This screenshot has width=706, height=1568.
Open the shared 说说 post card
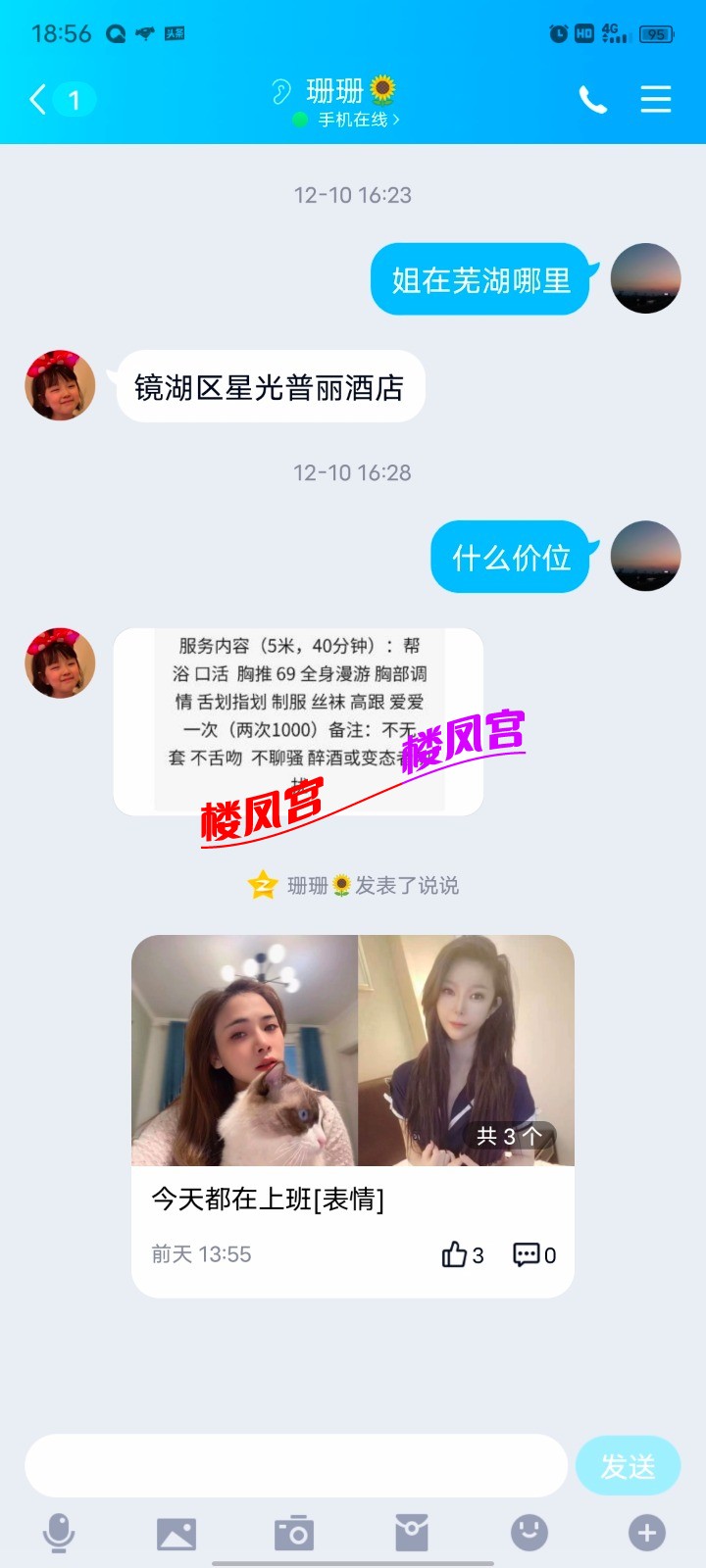coord(353,1200)
